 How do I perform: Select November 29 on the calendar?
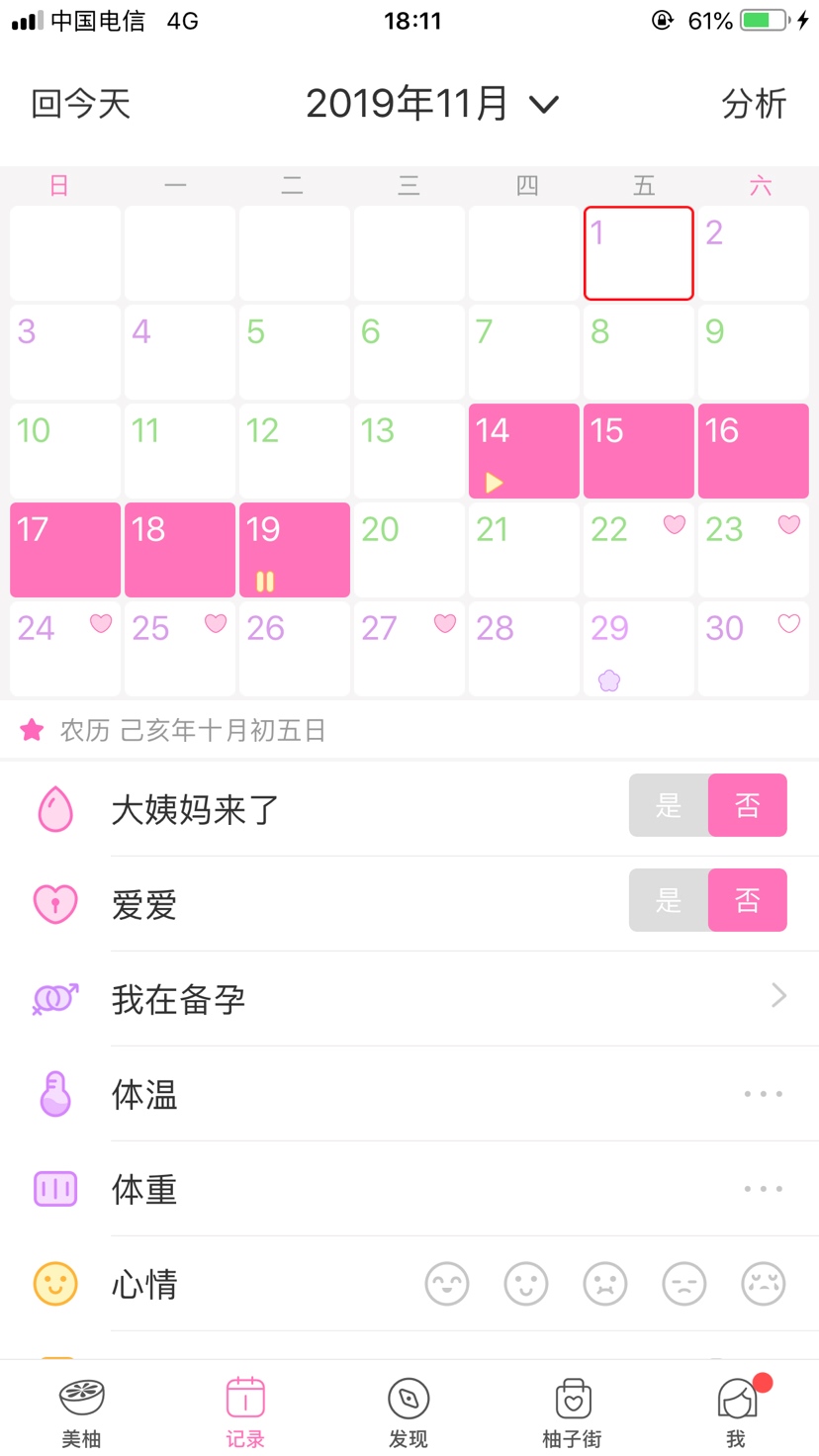pos(639,649)
